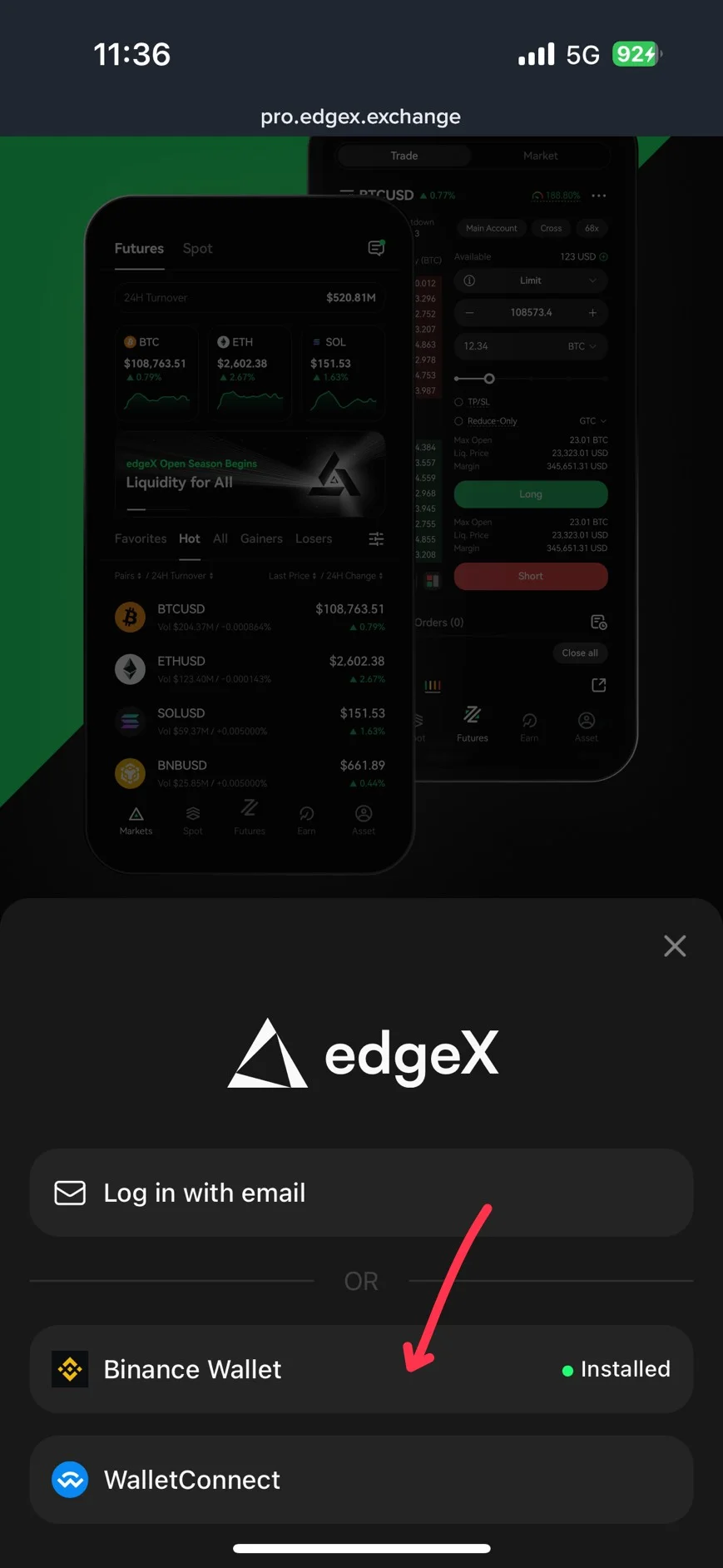Close the edgeX login dialog
This screenshot has height=1568, width=723.
click(675, 945)
